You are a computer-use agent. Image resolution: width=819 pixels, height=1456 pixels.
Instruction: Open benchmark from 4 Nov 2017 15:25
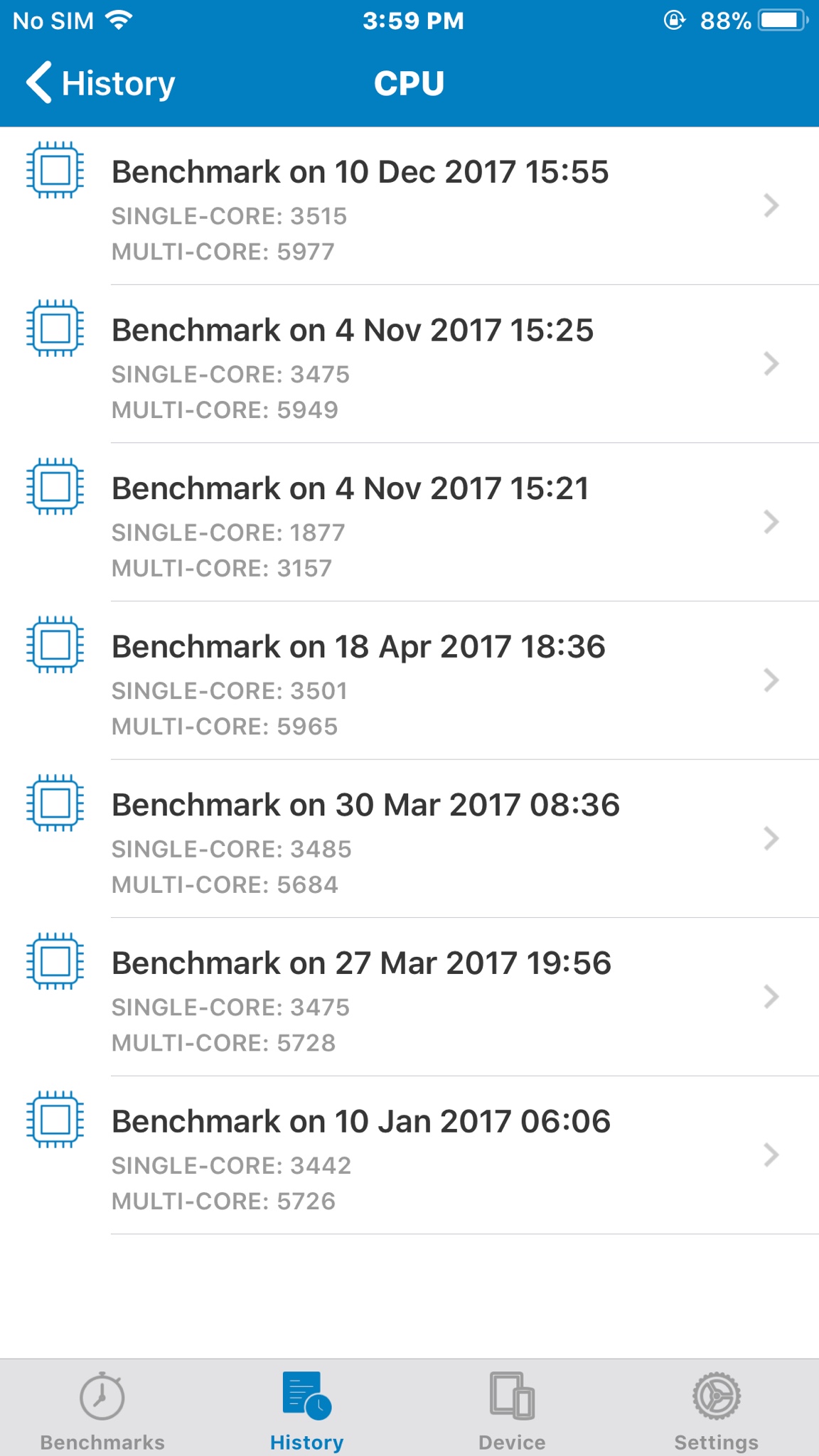point(409,364)
